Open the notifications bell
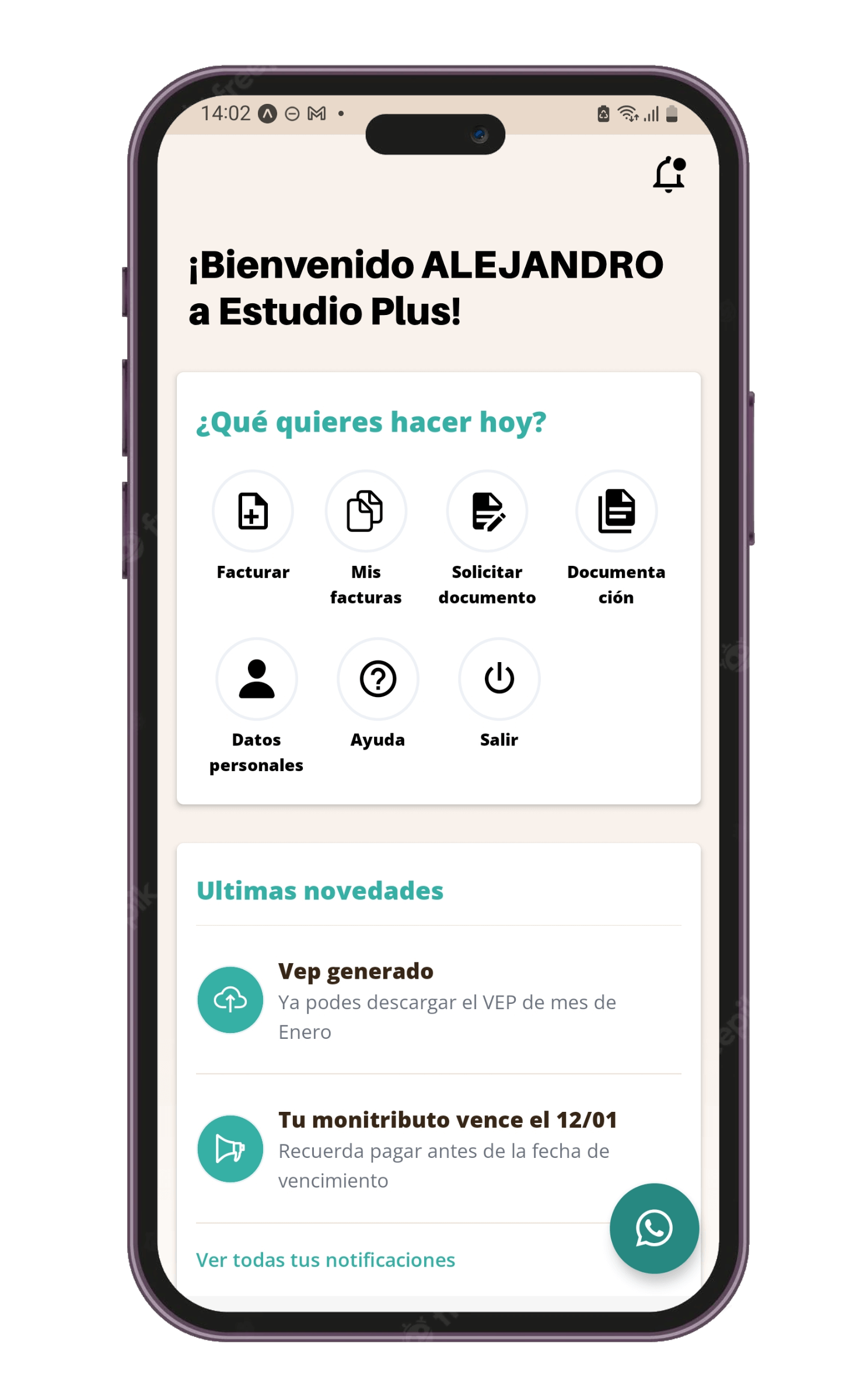 tap(669, 174)
